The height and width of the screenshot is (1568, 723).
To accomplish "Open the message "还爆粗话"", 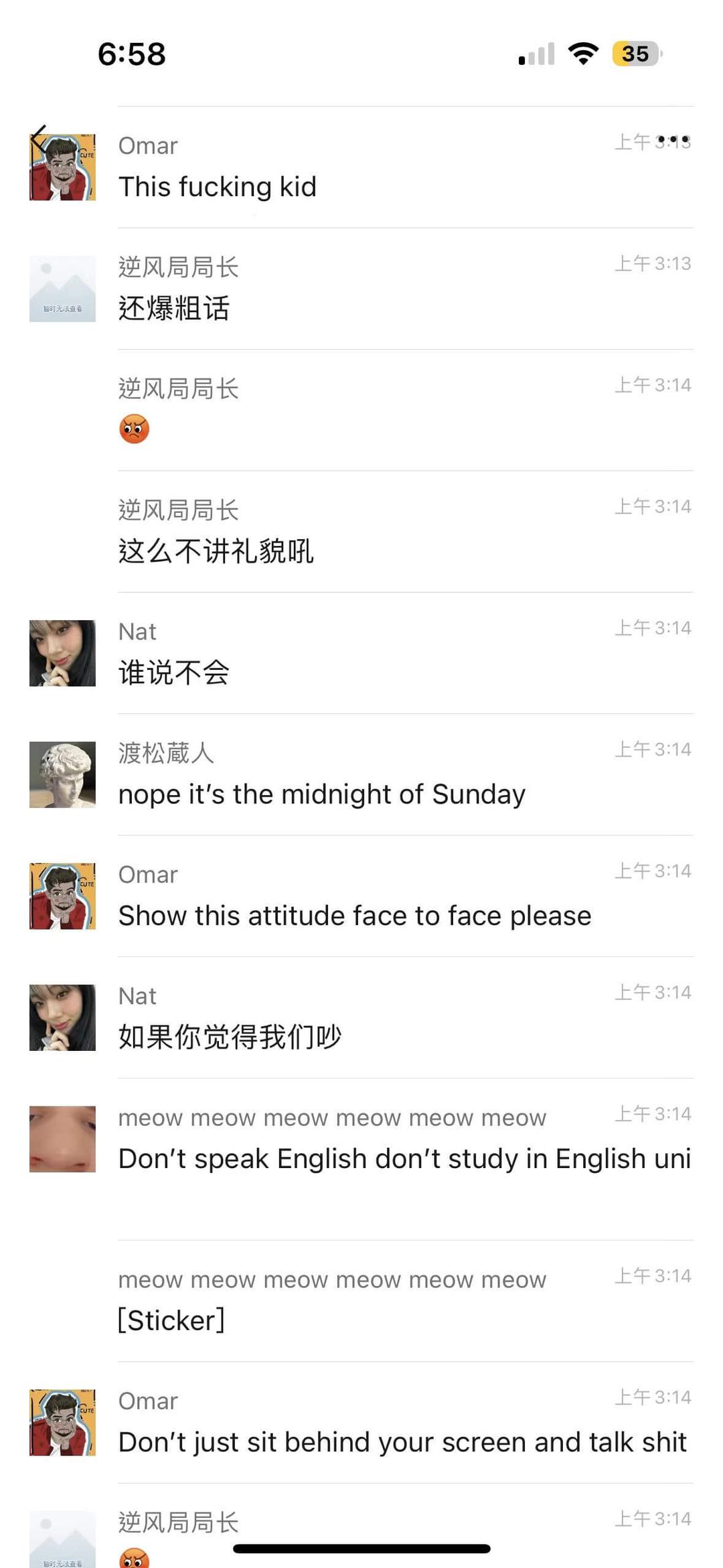I will (x=361, y=289).
